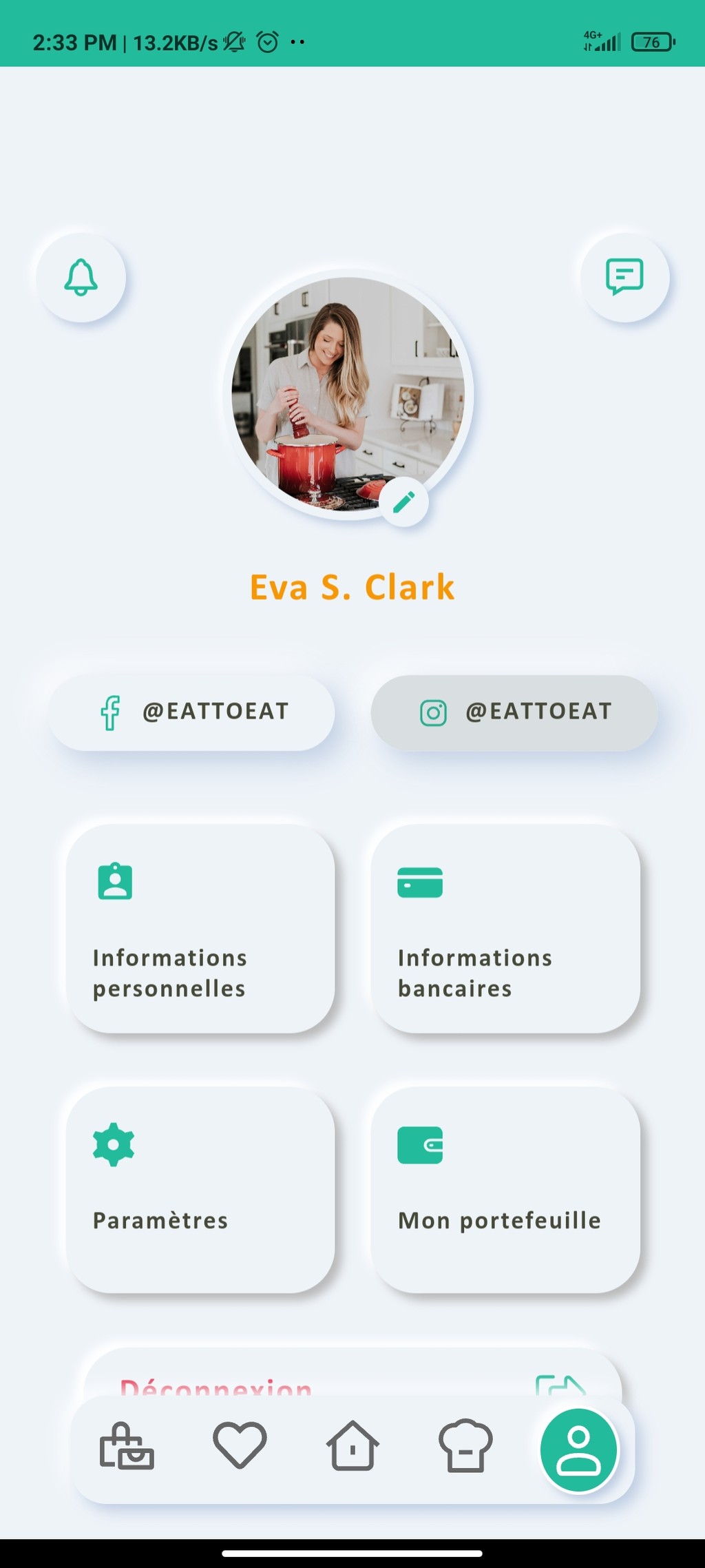Open the notifications bell
The image size is (705, 1568).
pos(81,278)
